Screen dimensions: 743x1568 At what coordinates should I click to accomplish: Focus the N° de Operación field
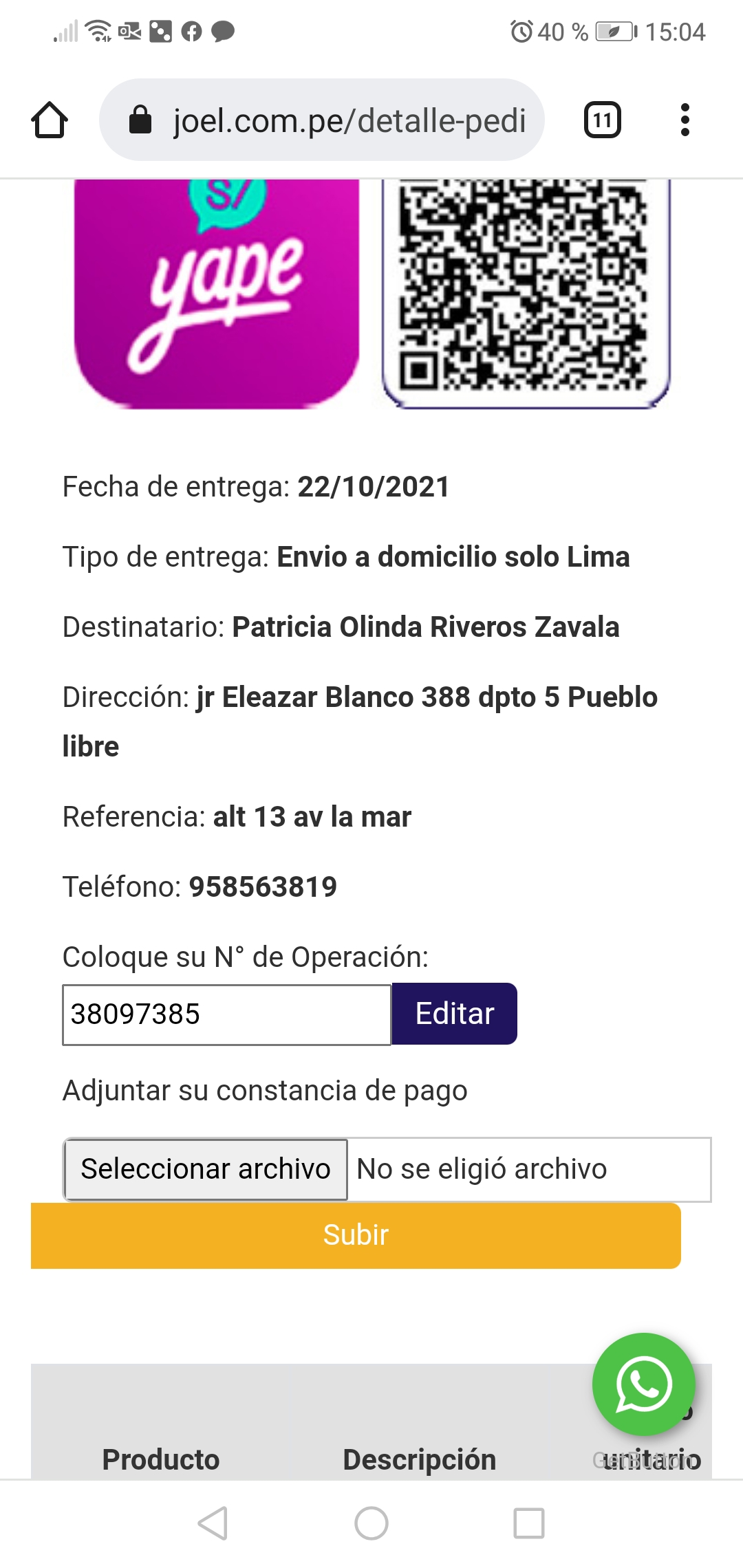[226, 1014]
